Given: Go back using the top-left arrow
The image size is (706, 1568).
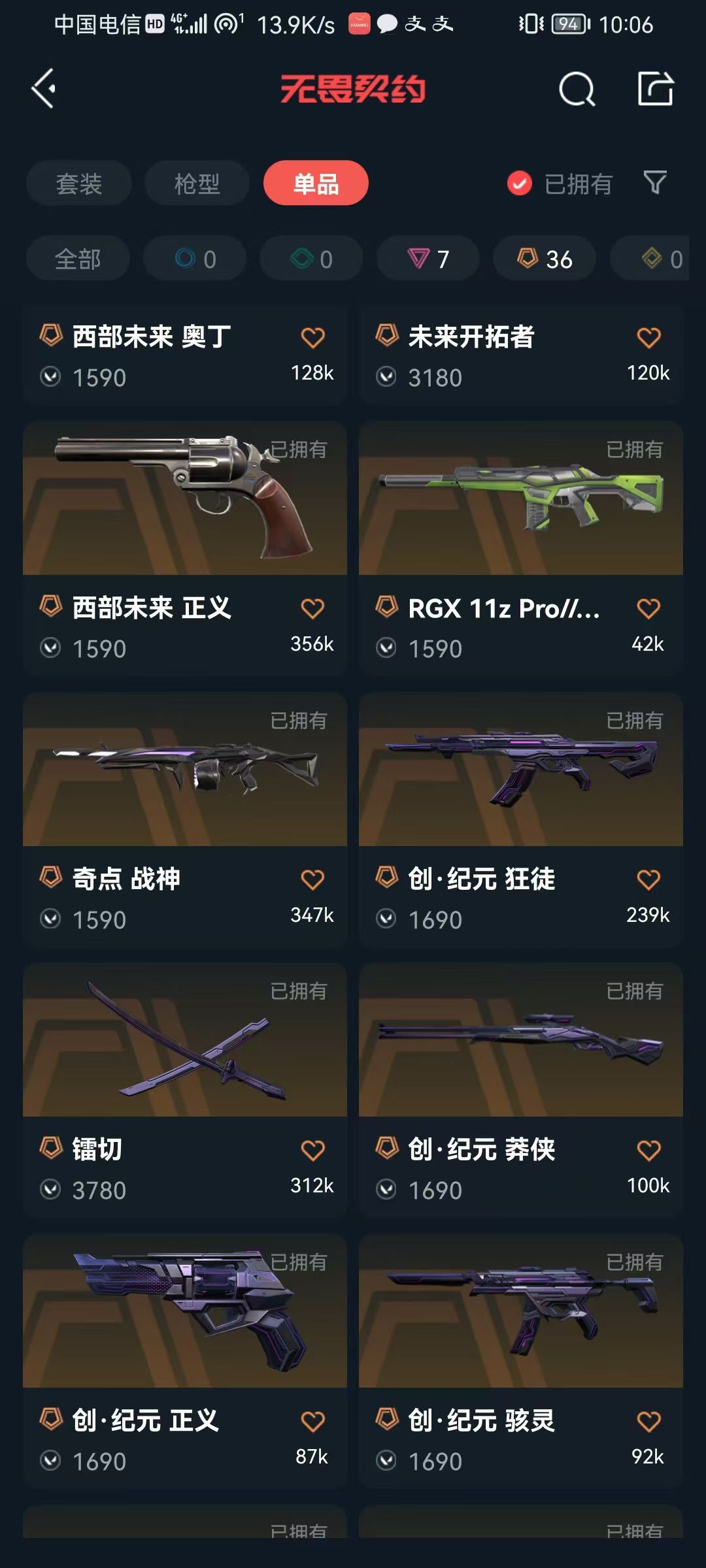Looking at the screenshot, I should (x=44, y=88).
